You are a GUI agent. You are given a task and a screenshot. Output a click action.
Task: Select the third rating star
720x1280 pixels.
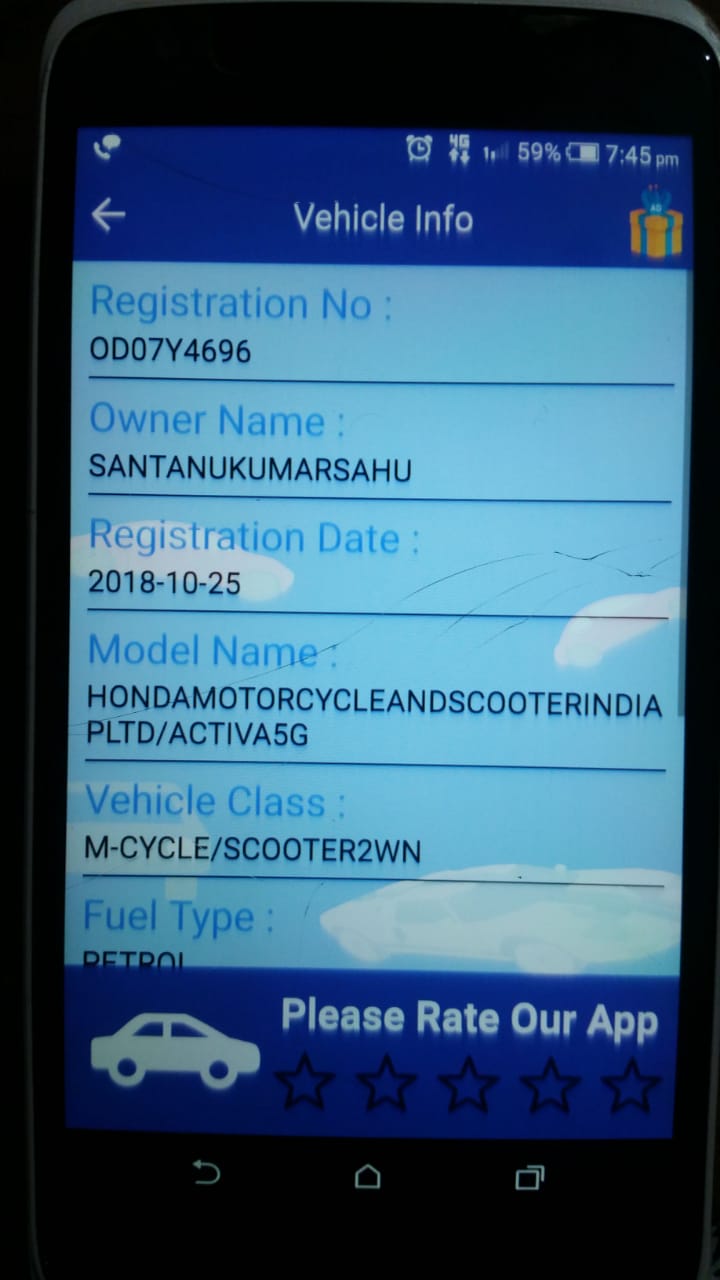468,1084
